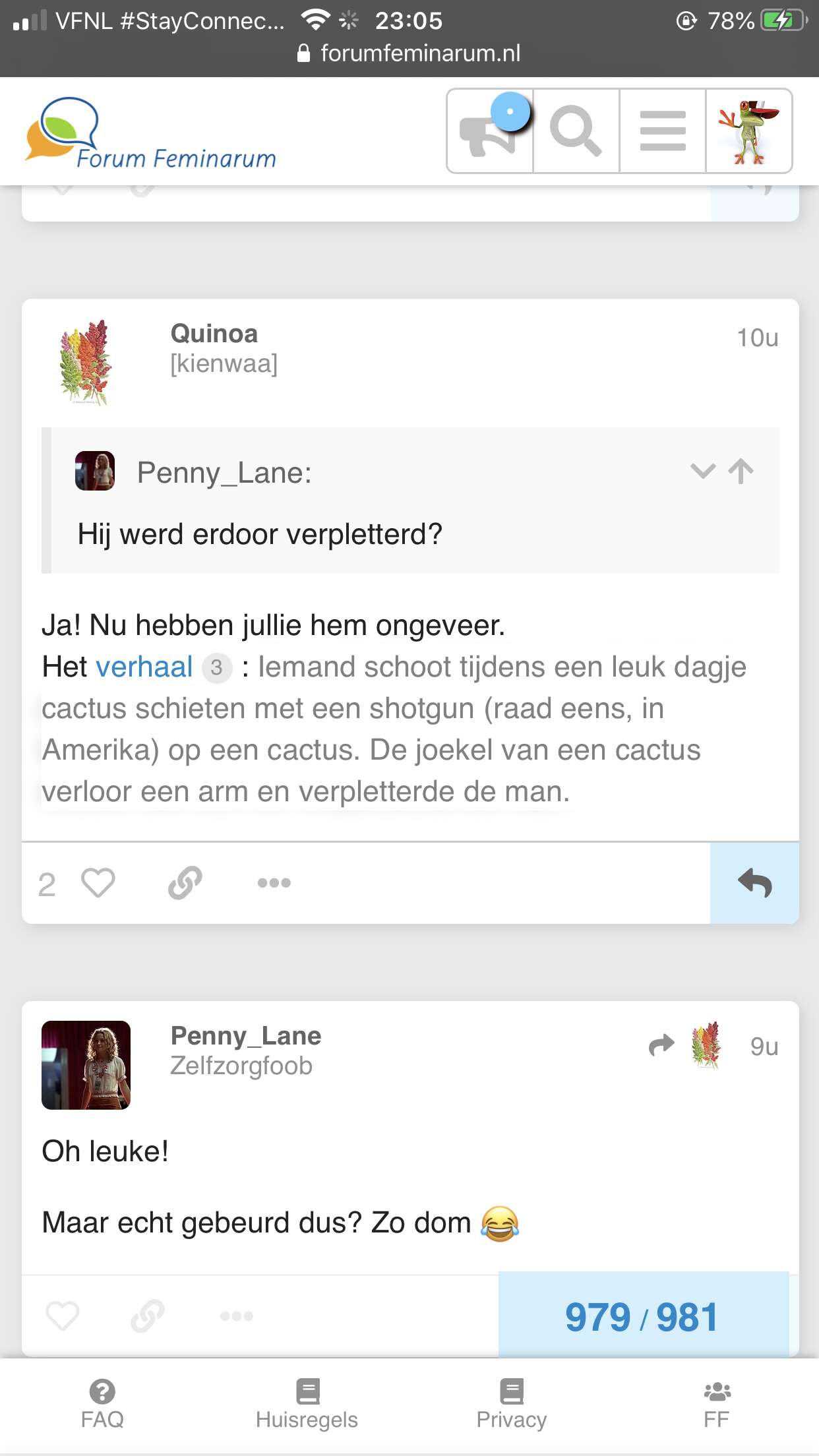Expand the quoted Penny_Lane post
The width and height of the screenshot is (819, 1456).
pyautogui.click(x=702, y=471)
